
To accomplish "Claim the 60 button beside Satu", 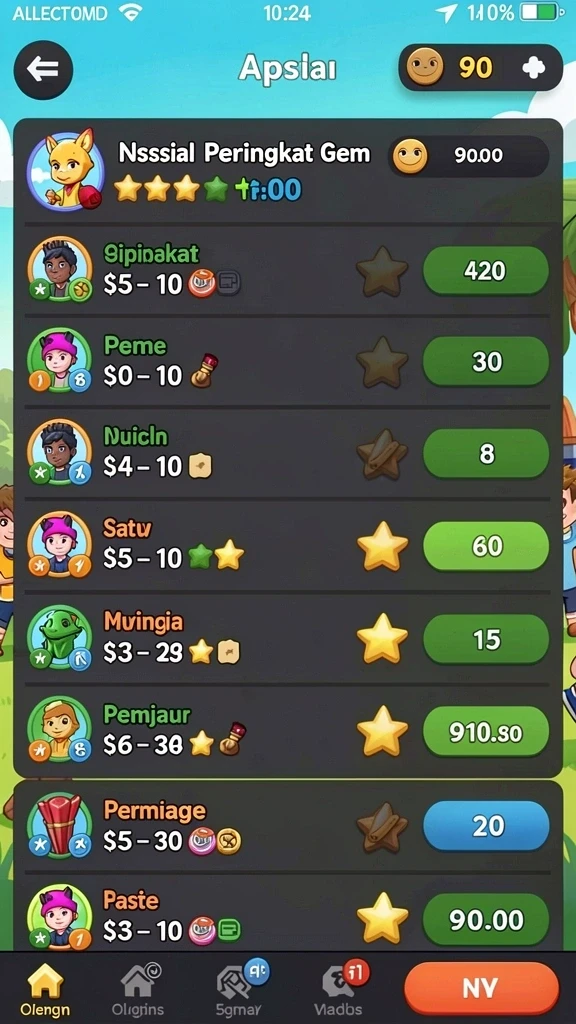I will (x=485, y=546).
